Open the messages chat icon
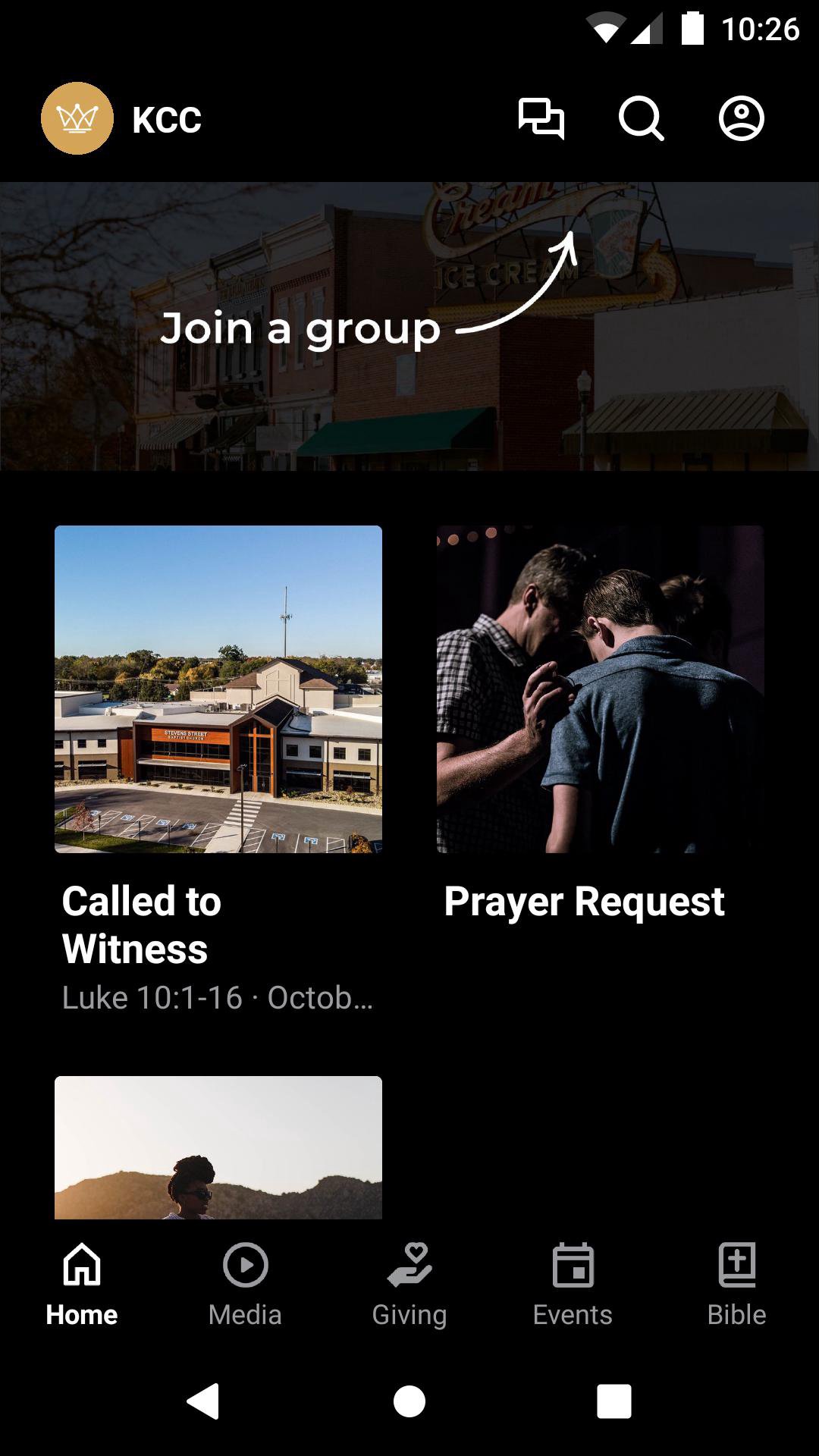 541,119
